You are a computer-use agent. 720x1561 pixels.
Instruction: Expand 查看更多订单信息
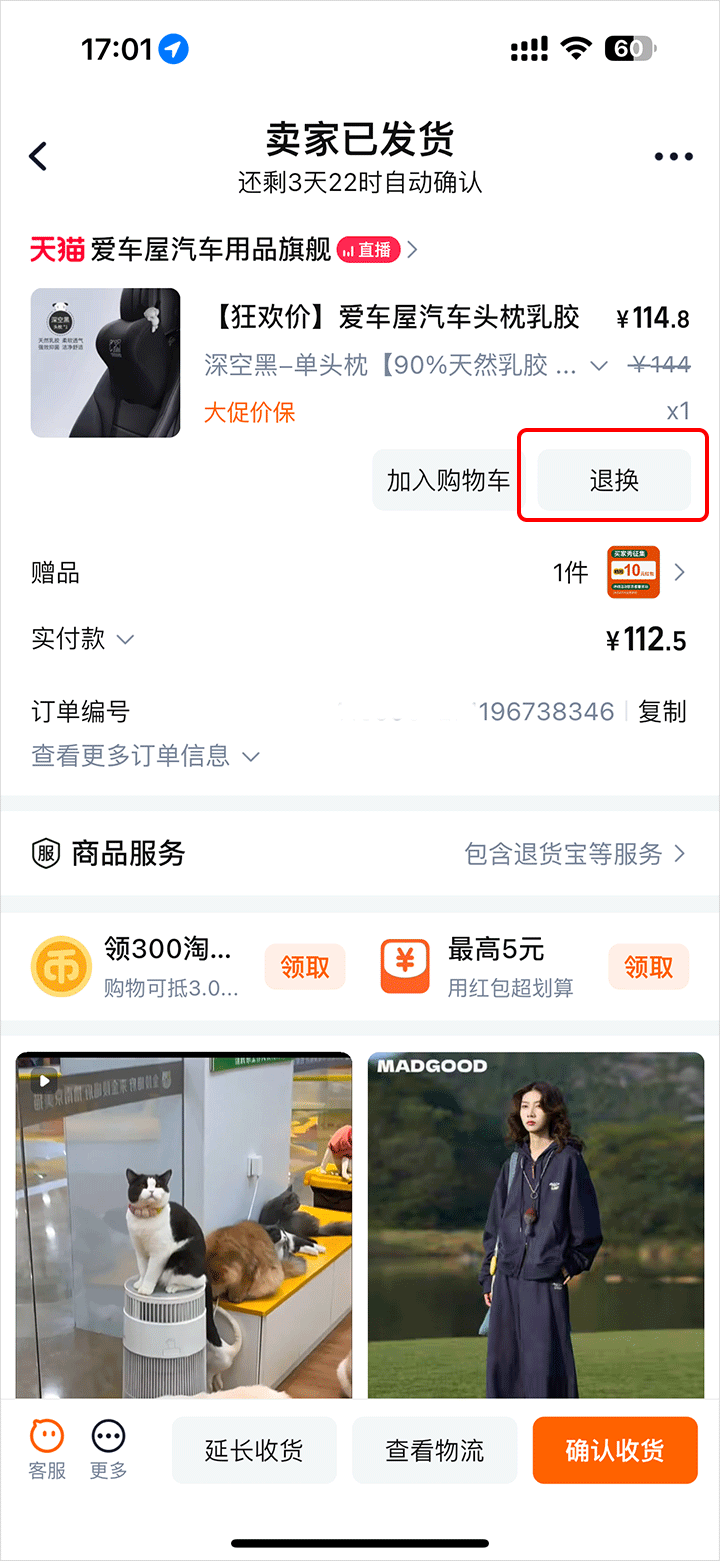point(145,756)
